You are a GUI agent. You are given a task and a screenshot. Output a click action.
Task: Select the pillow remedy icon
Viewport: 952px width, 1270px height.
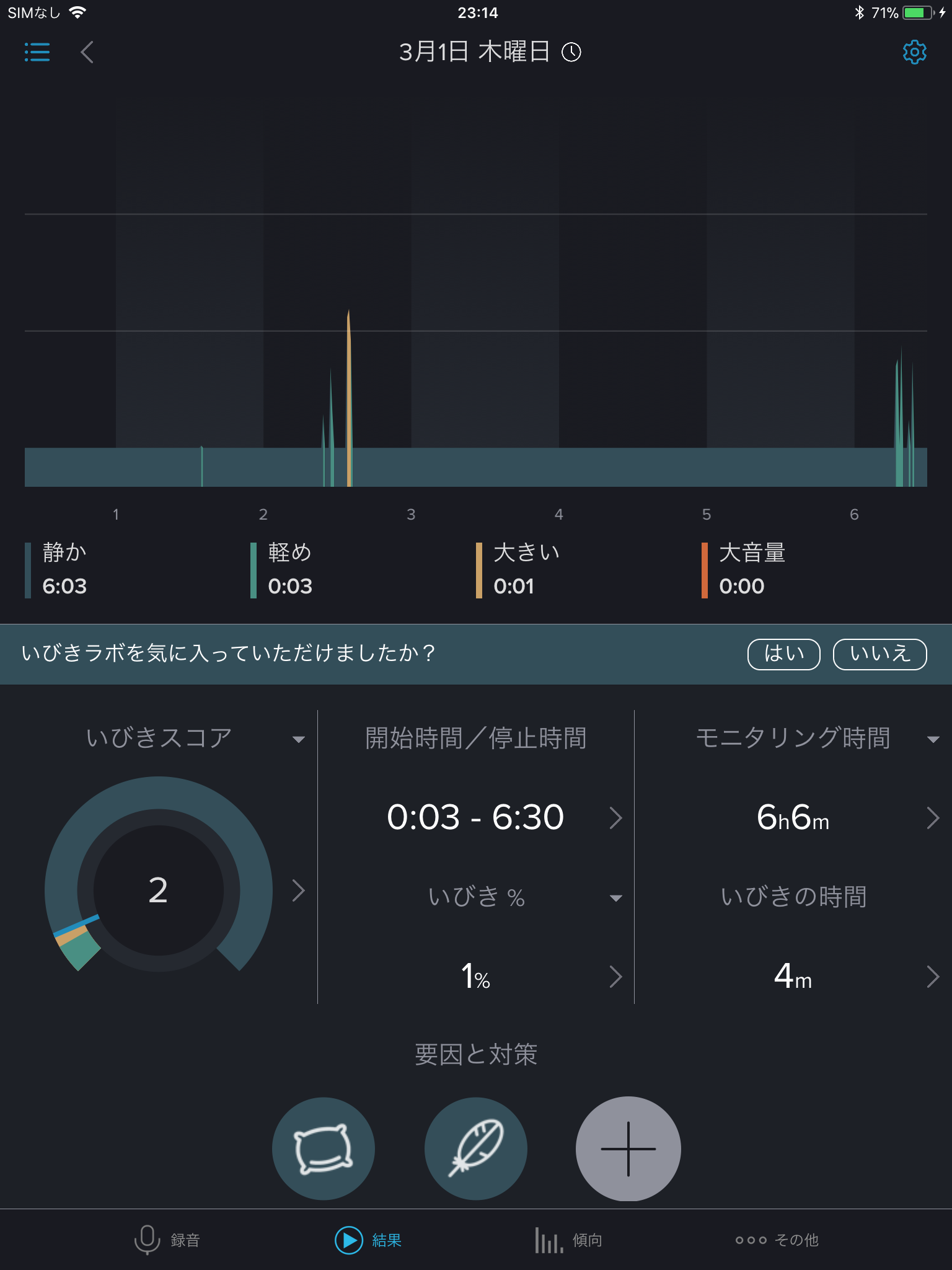(x=324, y=1148)
